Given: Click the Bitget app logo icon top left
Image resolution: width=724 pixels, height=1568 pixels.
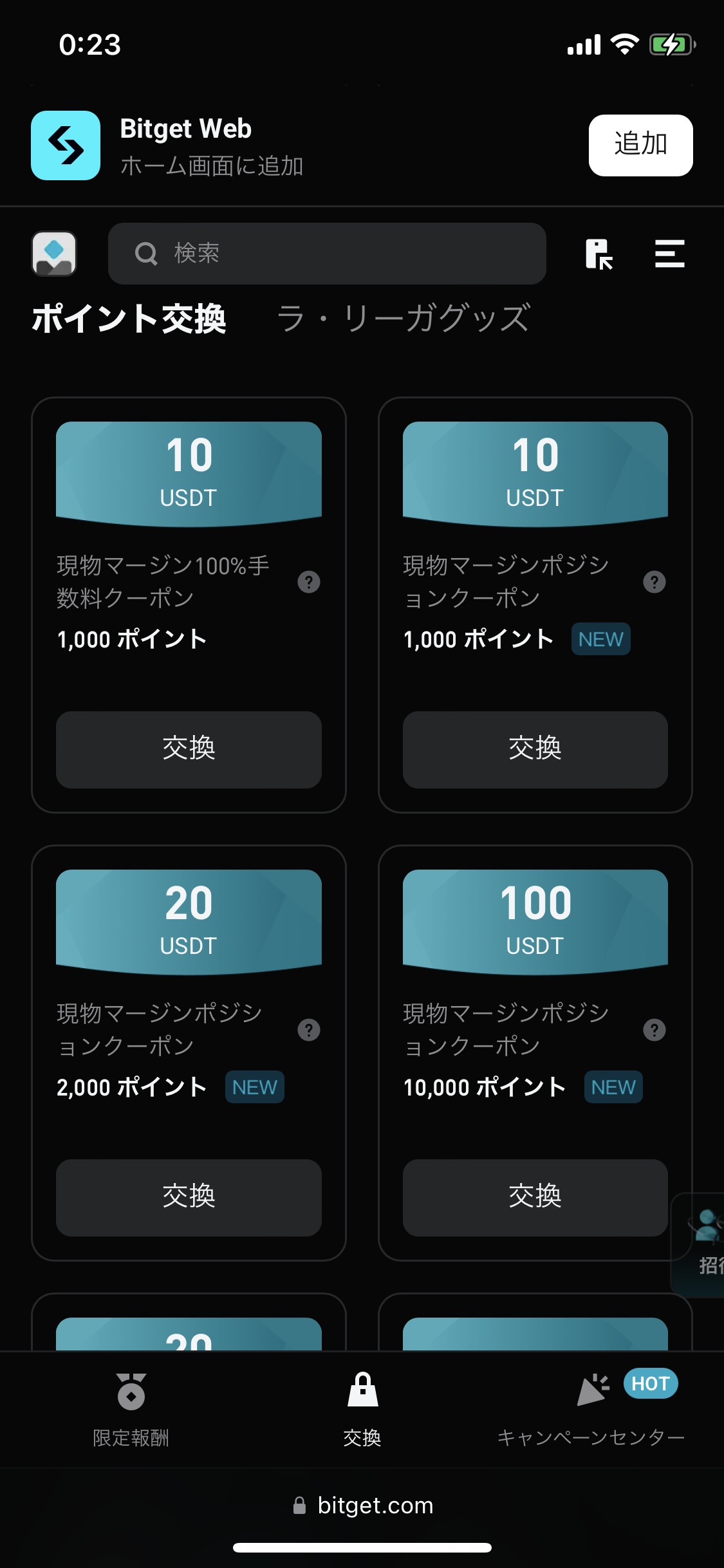Looking at the screenshot, I should (53, 254).
